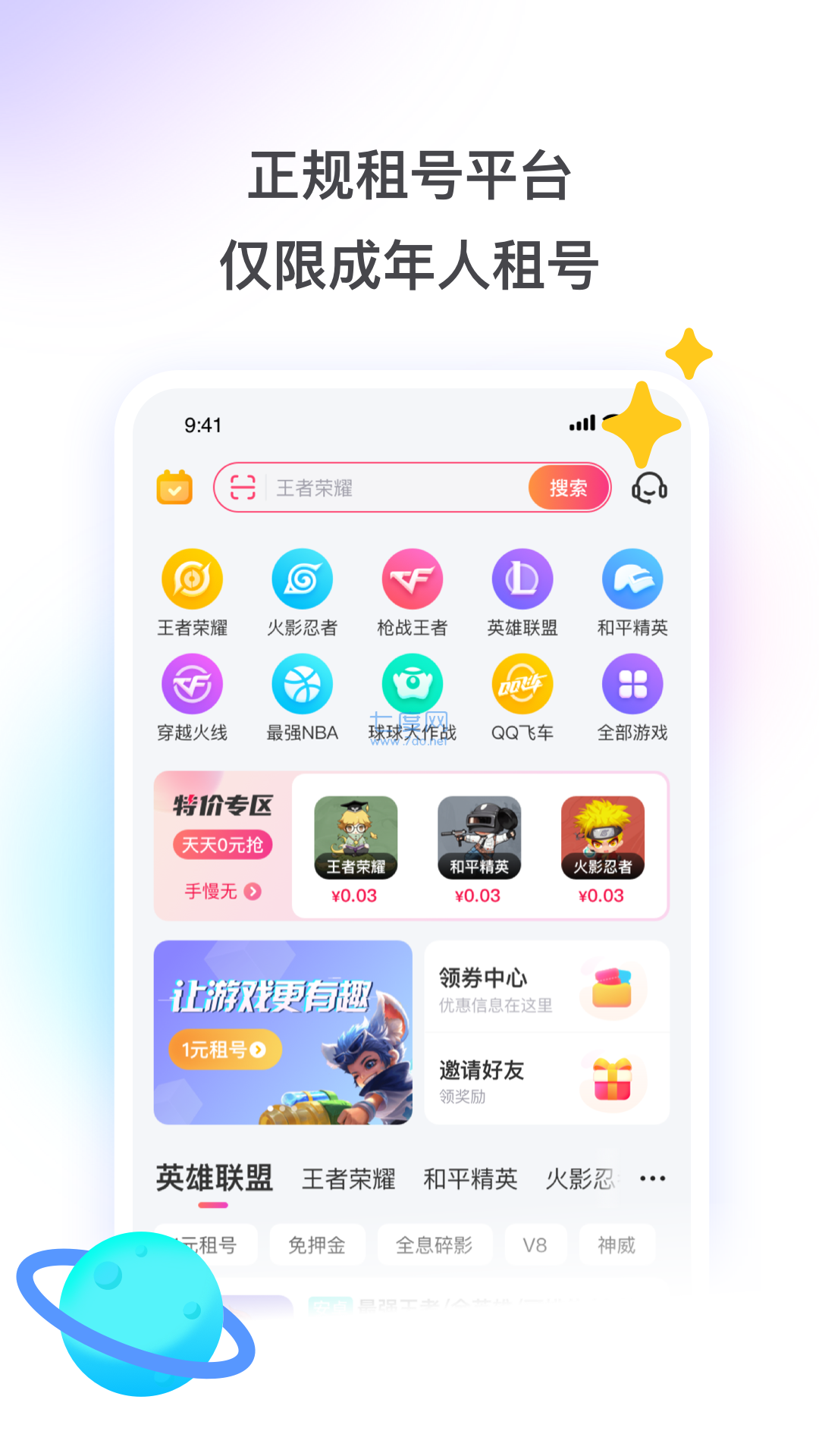Open the 和平精英 game icon
The width and height of the screenshot is (819, 1456).
(633, 579)
